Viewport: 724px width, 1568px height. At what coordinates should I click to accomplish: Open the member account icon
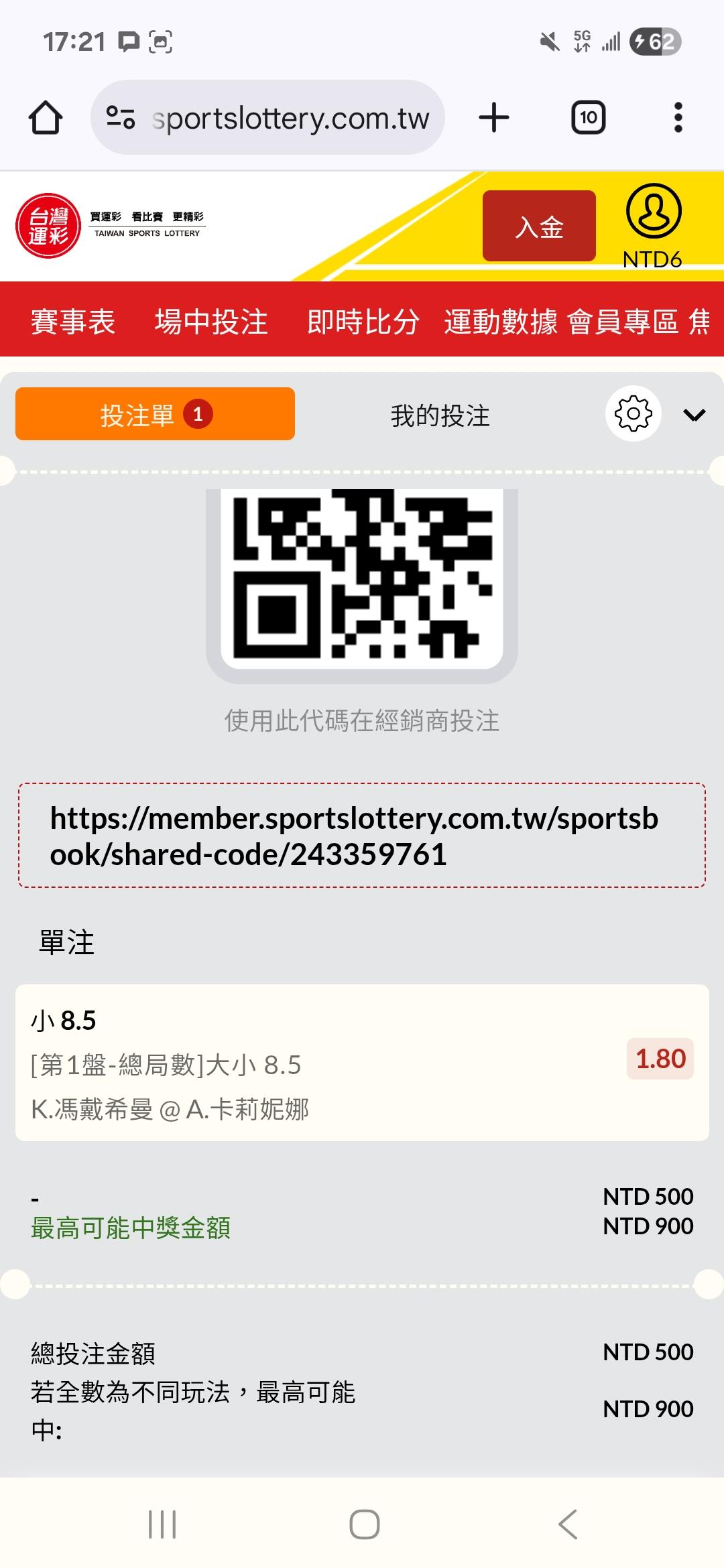click(x=654, y=212)
